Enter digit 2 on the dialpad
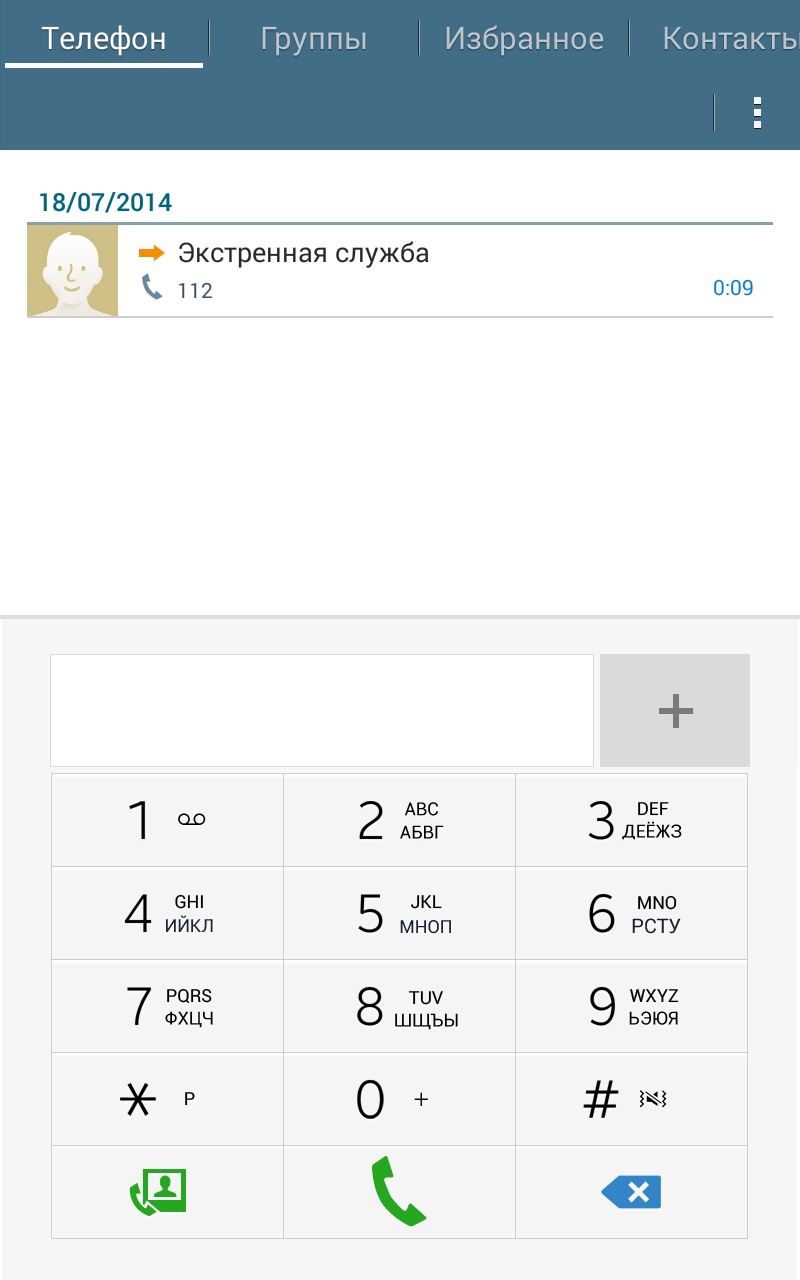This screenshot has width=800, height=1280. [x=399, y=820]
